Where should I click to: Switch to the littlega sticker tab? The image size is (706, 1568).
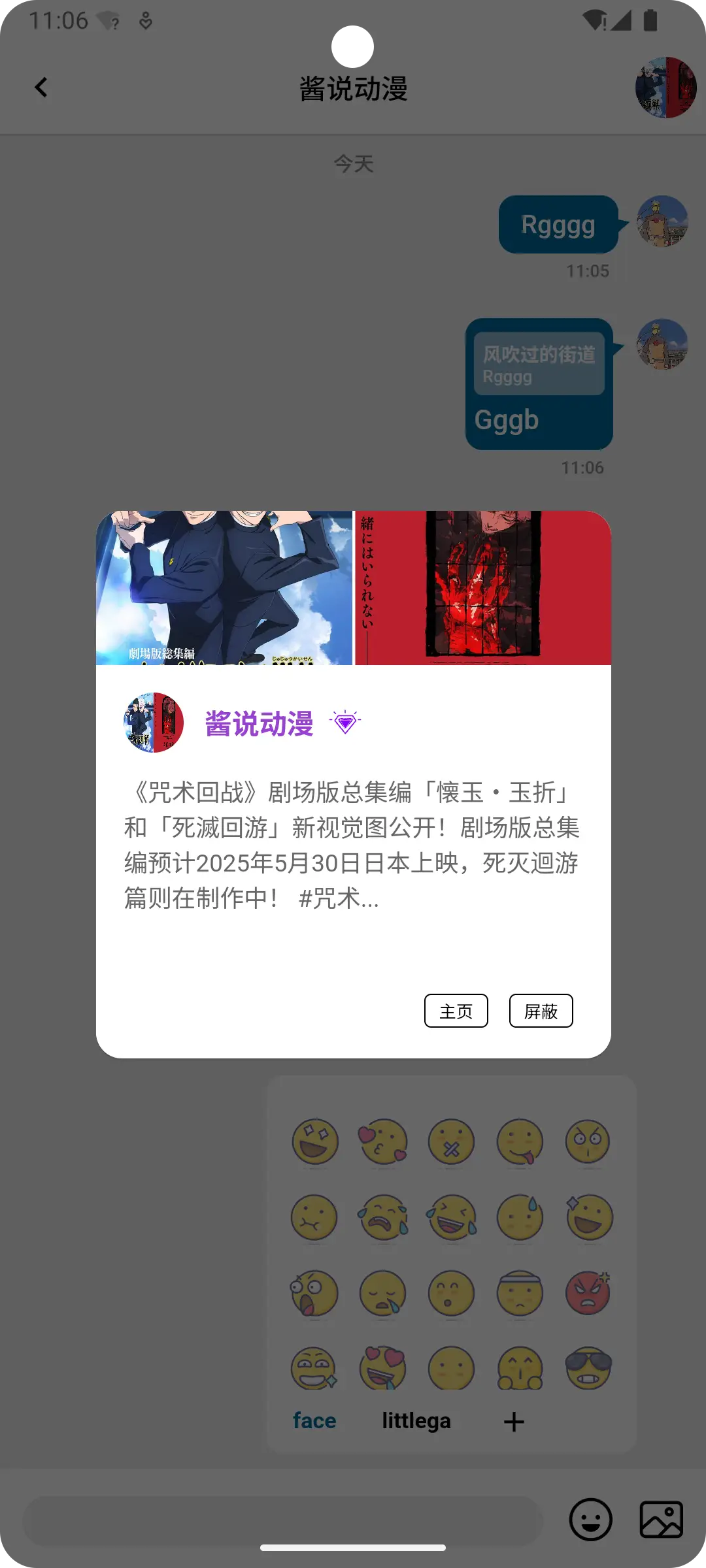[x=416, y=1420]
